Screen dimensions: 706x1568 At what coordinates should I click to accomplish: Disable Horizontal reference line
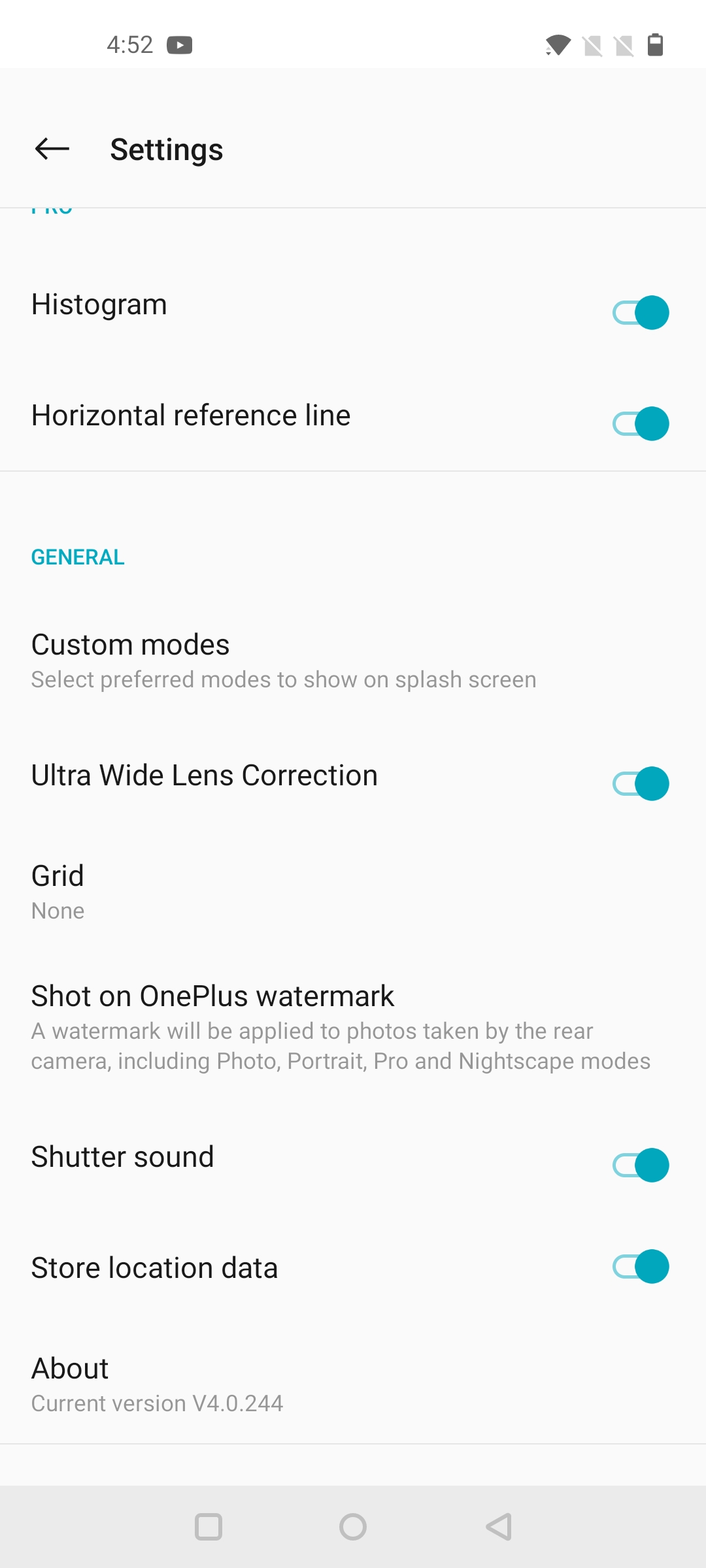click(641, 423)
